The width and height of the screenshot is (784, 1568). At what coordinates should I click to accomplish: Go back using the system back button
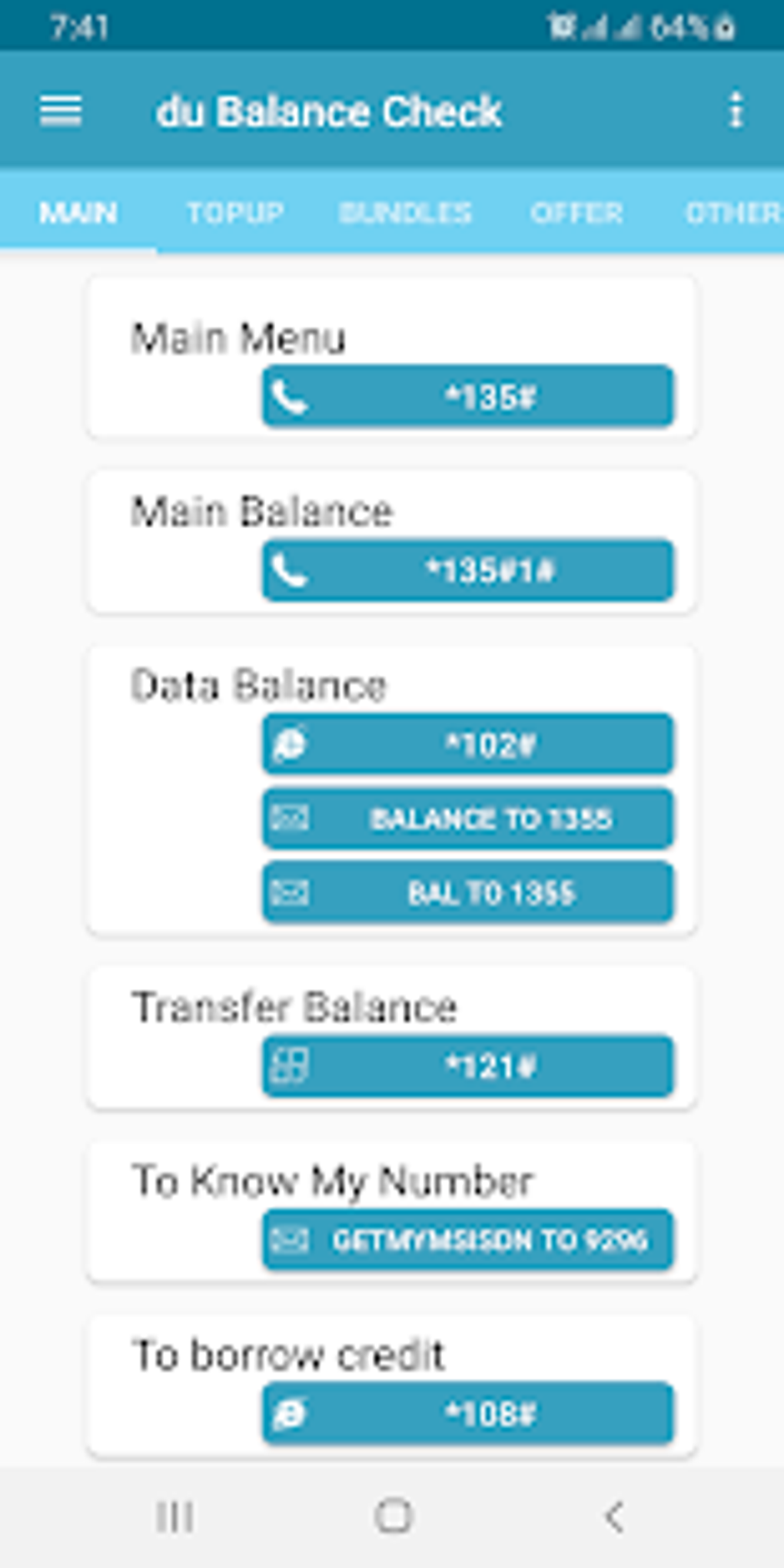[613, 1517]
